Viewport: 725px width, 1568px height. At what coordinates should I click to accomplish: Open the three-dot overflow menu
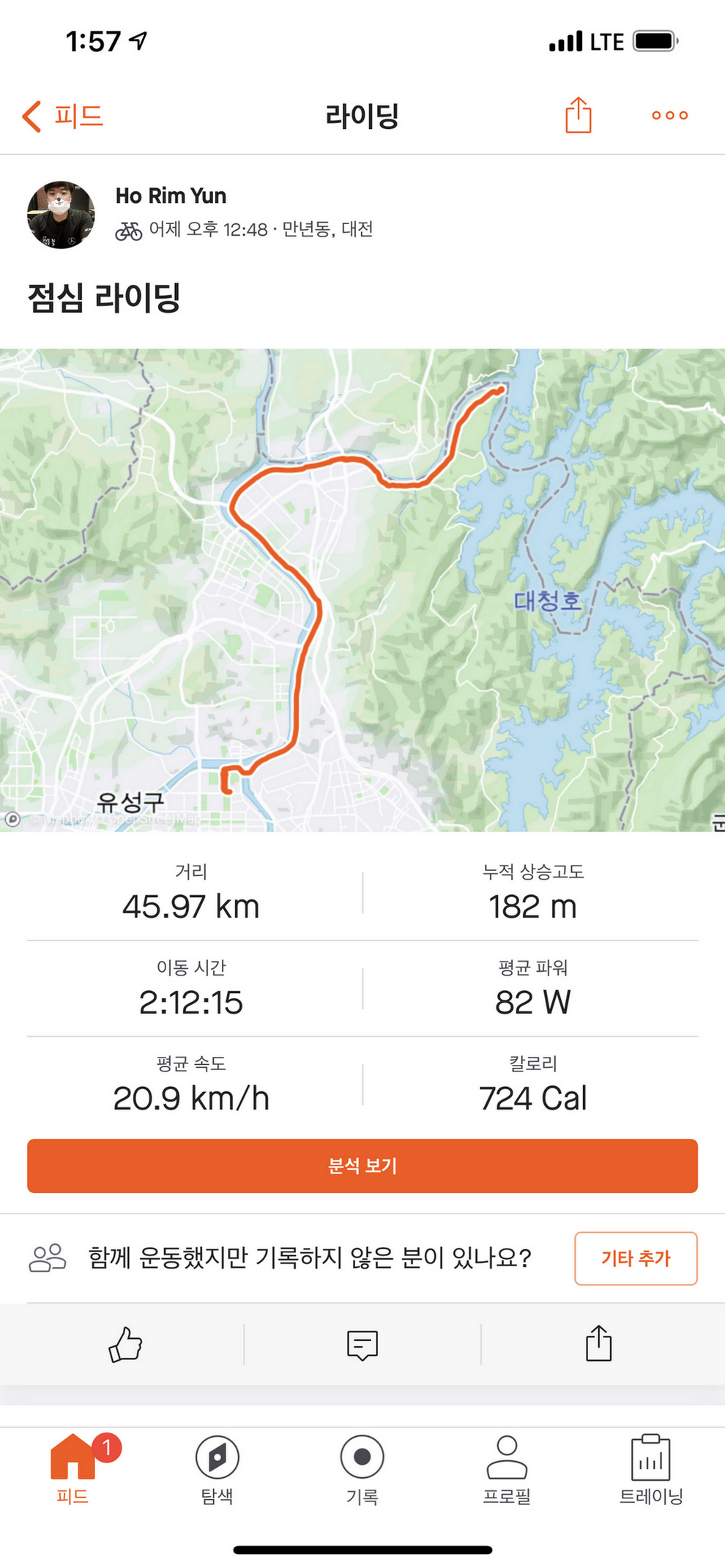(x=669, y=115)
